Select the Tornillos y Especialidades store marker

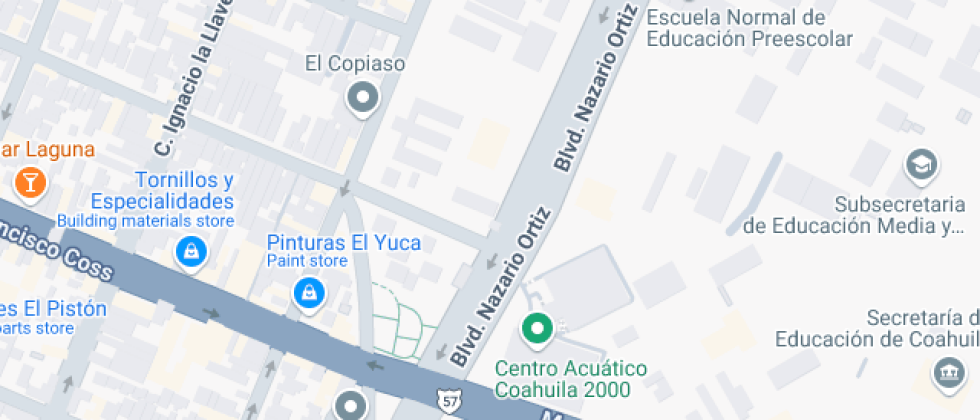click(x=189, y=251)
